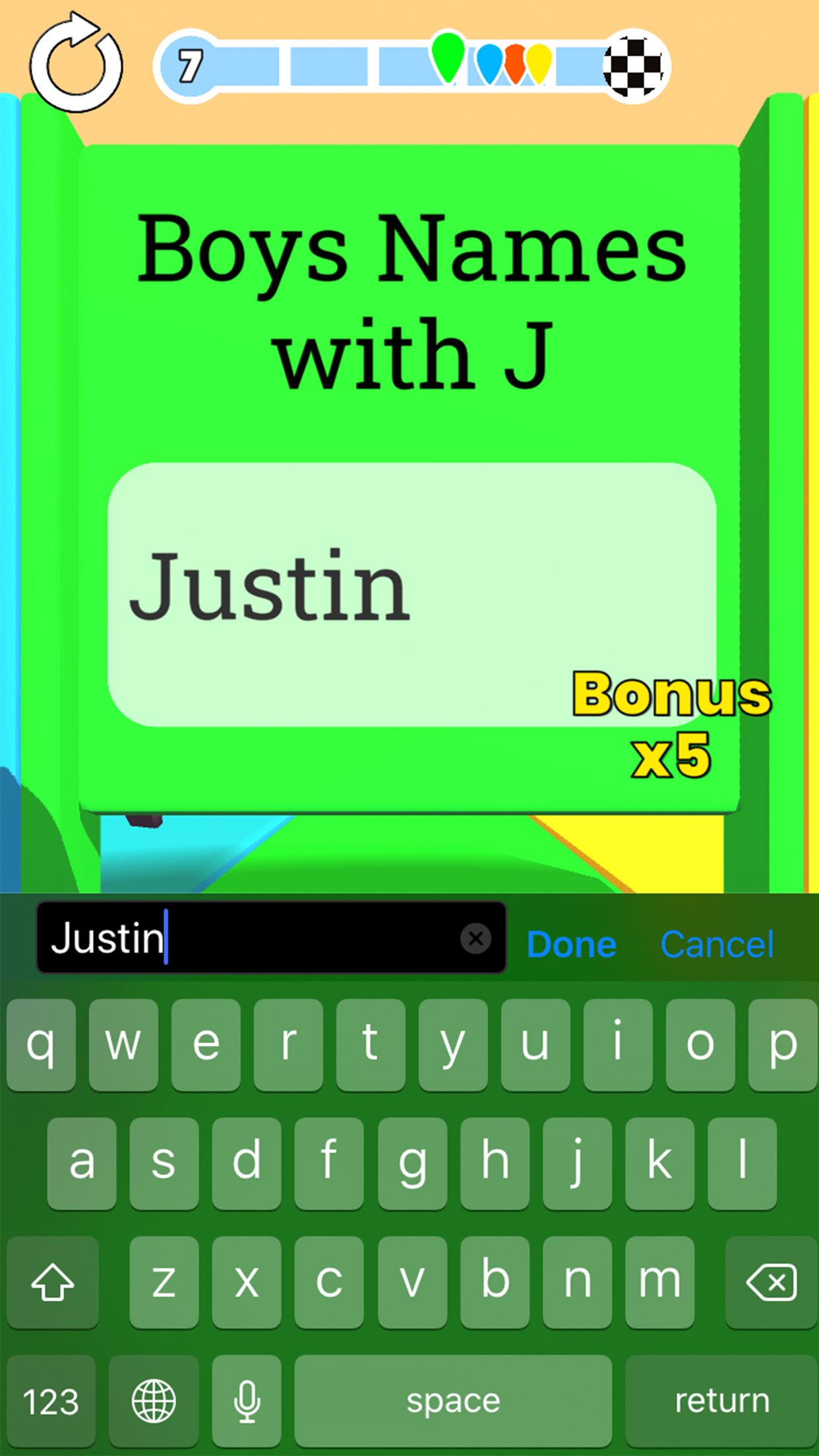Image resolution: width=819 pixels, height=1456 pixels.
Task: Cancel the text entry
Action: 717,944
